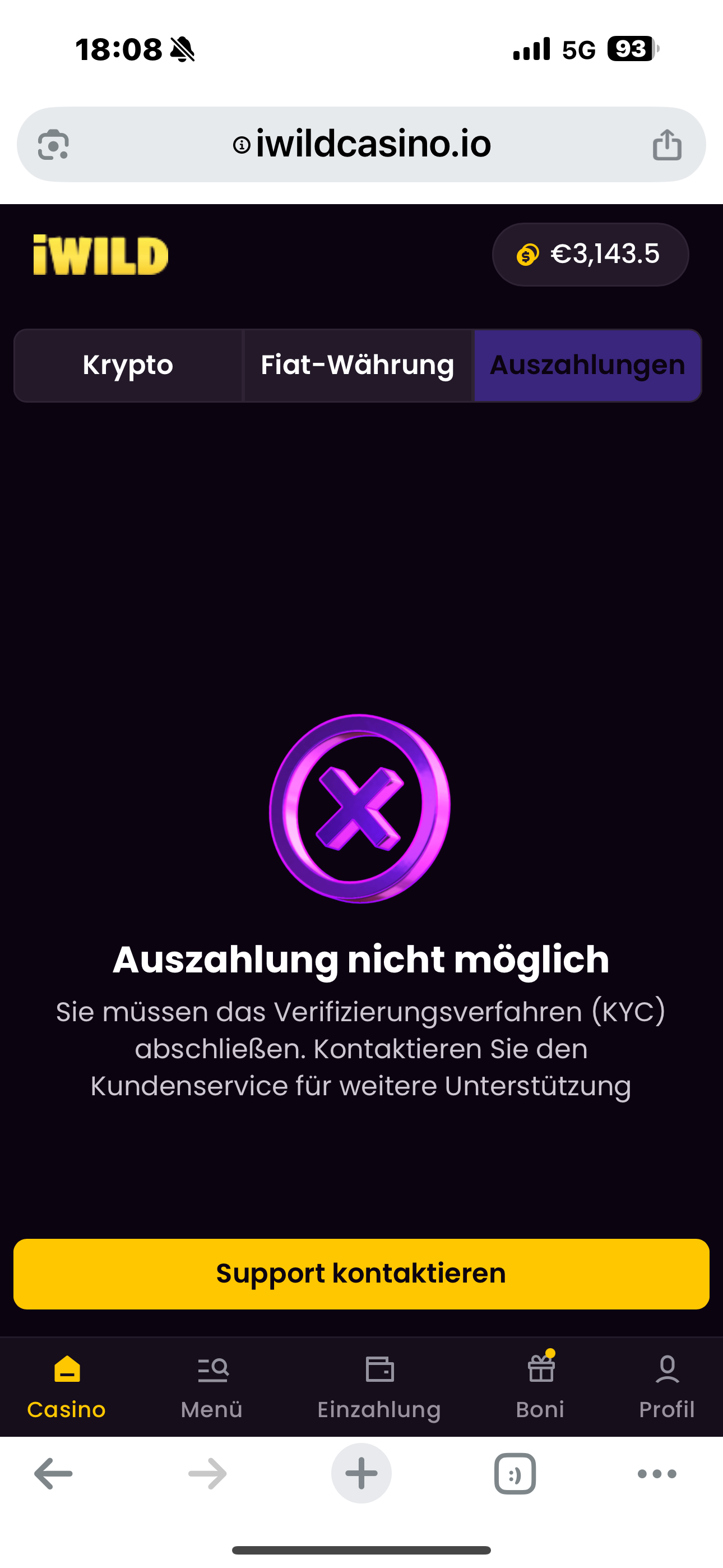The height and width of the screenshot is (1568, 723).
Task: Switch to the Krypto tab
Action: point(128,365)
